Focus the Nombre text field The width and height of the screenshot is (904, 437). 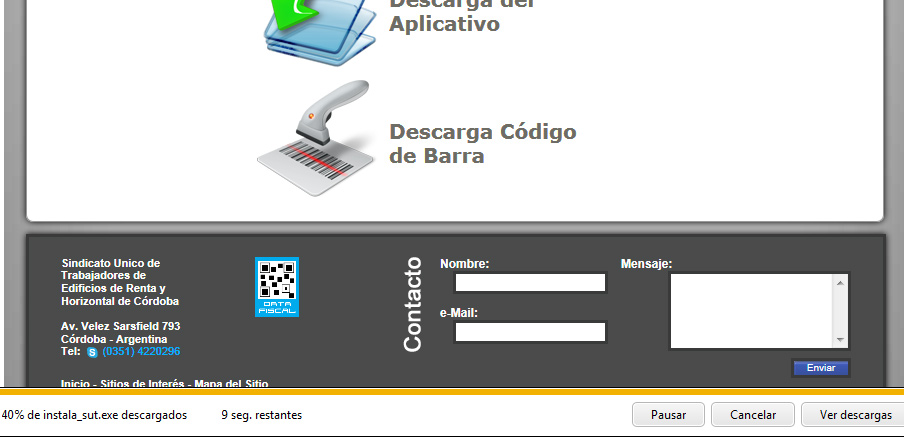click(531, 283)
